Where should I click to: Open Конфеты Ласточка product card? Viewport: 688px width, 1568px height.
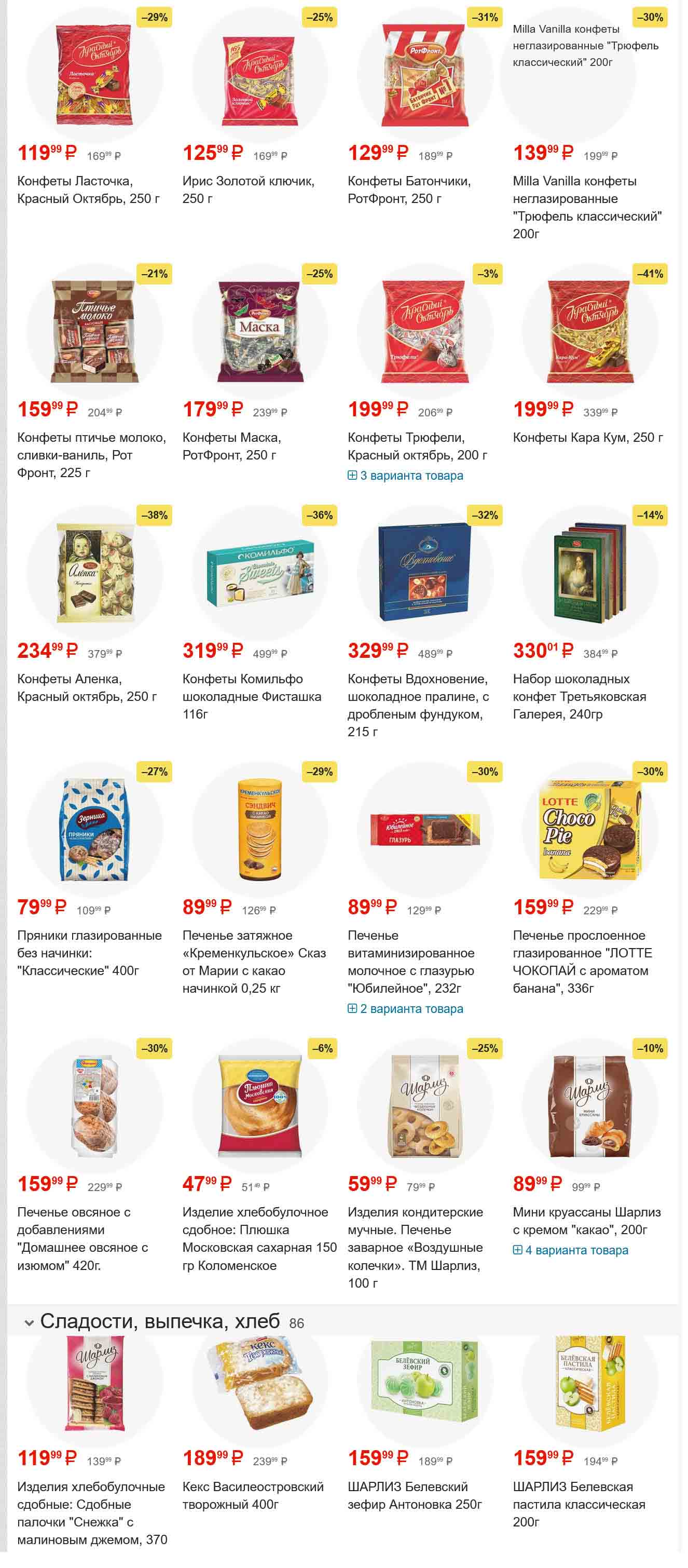[88, 190]
